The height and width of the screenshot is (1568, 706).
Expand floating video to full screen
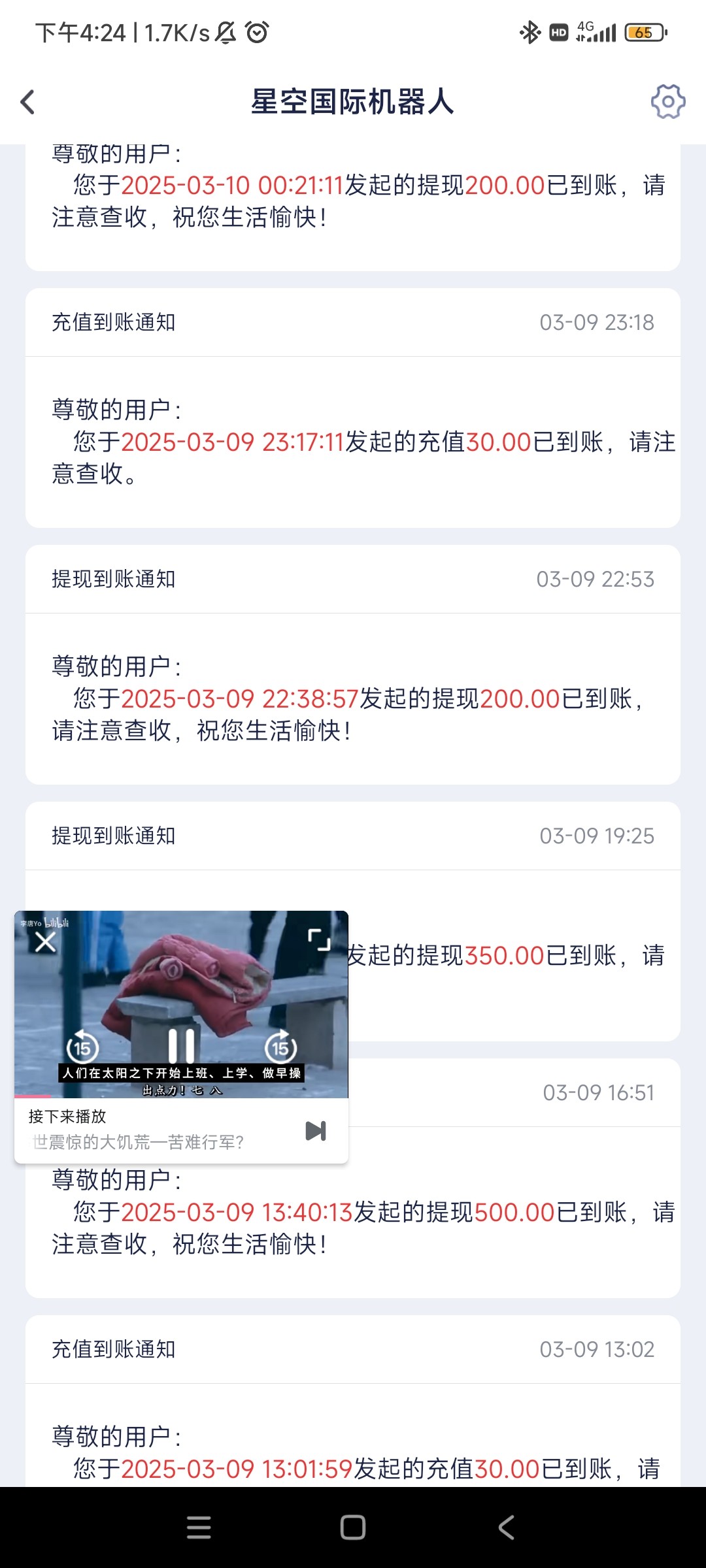(319, 939)
